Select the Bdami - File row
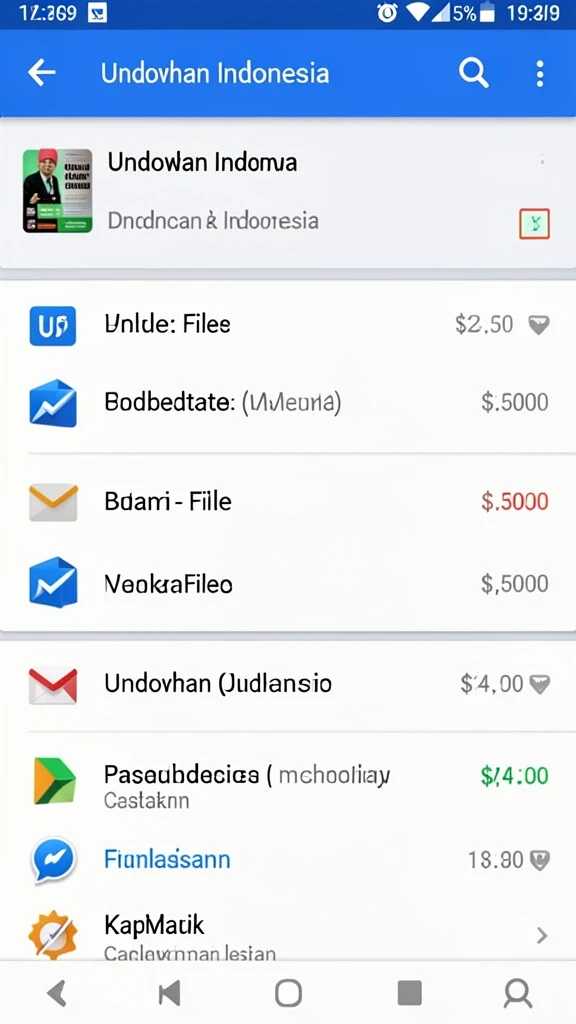Viewport: 576px width, 1024px height. [288, 502]
